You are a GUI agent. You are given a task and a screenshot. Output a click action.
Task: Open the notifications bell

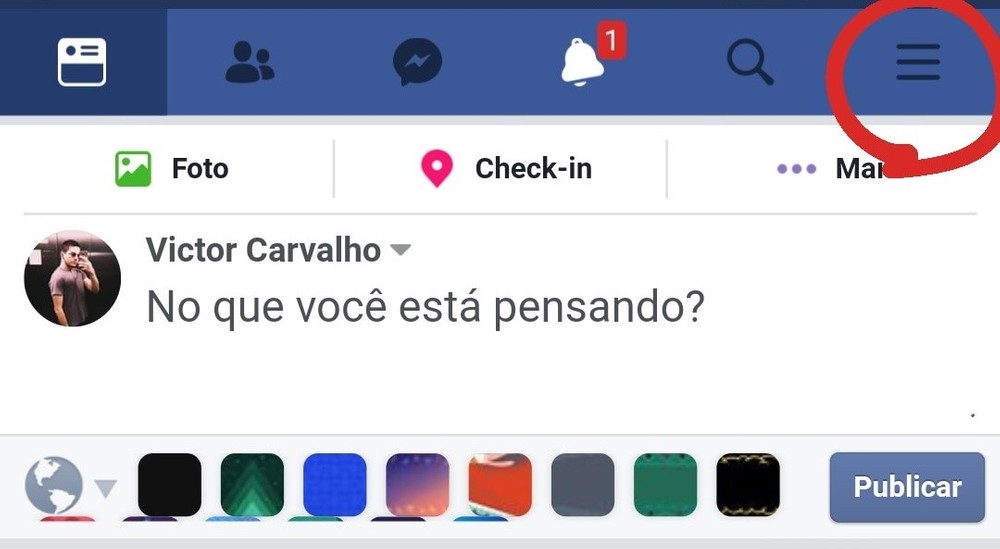pyautogui.click(x=584, y=62)
